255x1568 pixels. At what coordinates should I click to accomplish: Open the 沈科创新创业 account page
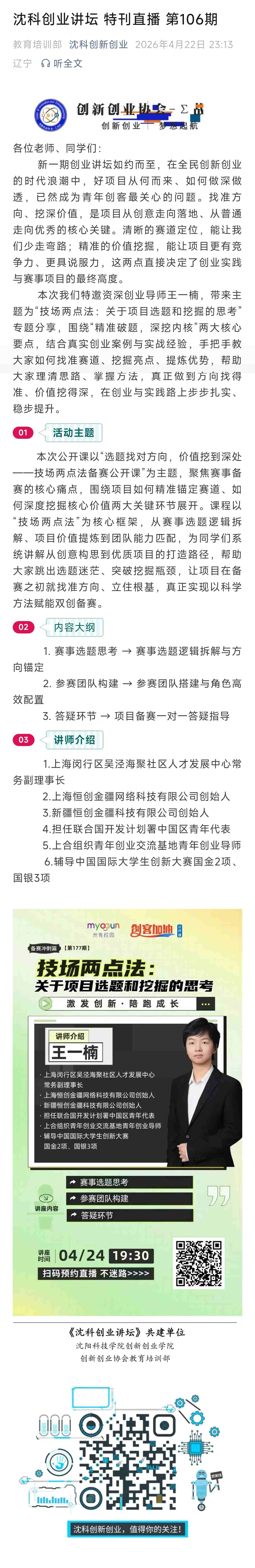[x=99, y=44]
